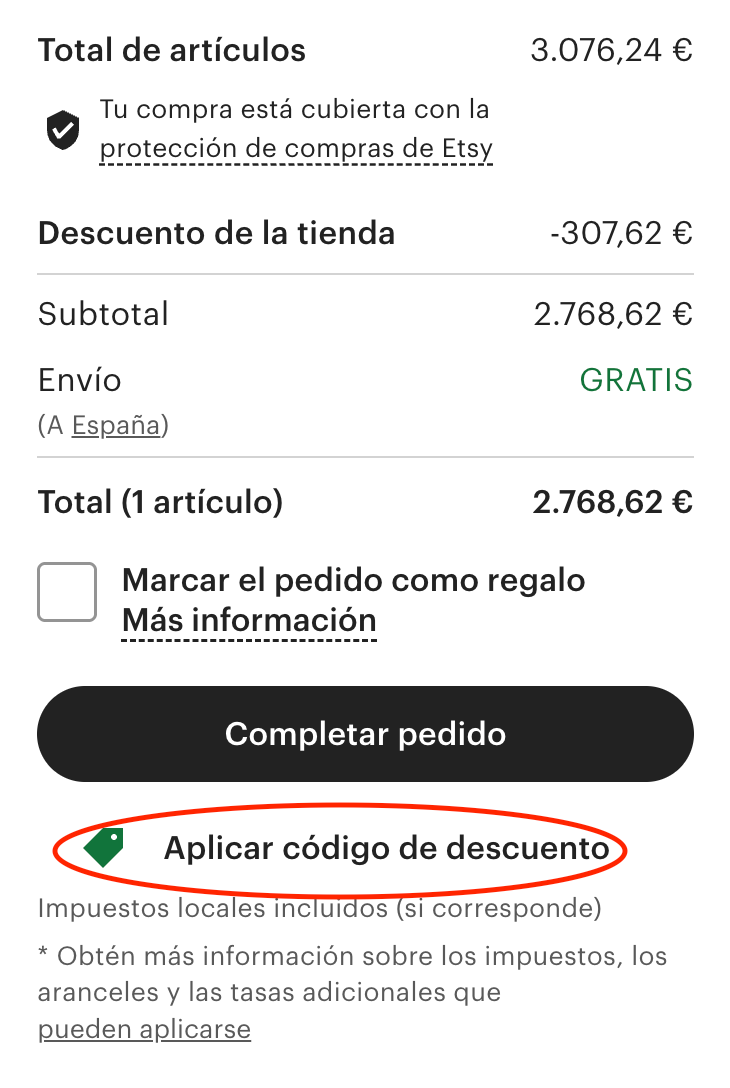Check the mark order as gift box
Image resolution: width=730 pixels, height=1088 pixels.
click(67, 592)
